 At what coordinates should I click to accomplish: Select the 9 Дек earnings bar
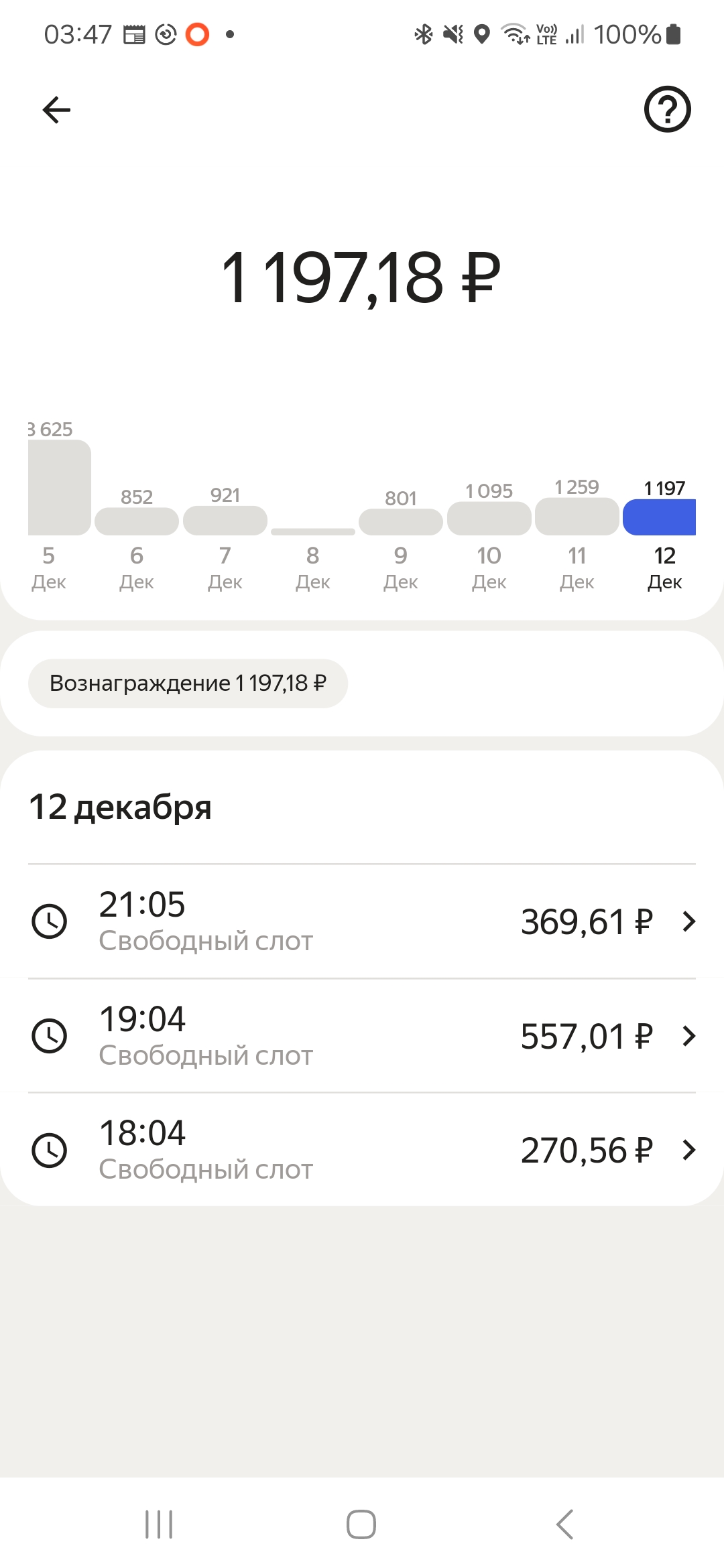(401, 522)
